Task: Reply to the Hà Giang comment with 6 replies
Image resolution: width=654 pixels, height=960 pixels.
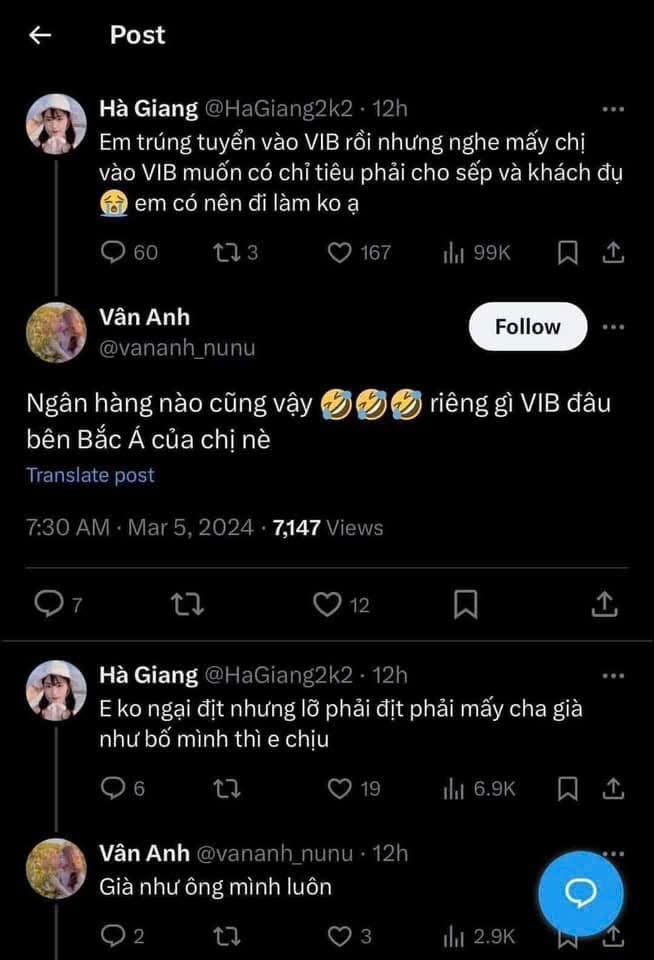Action: 113,789
